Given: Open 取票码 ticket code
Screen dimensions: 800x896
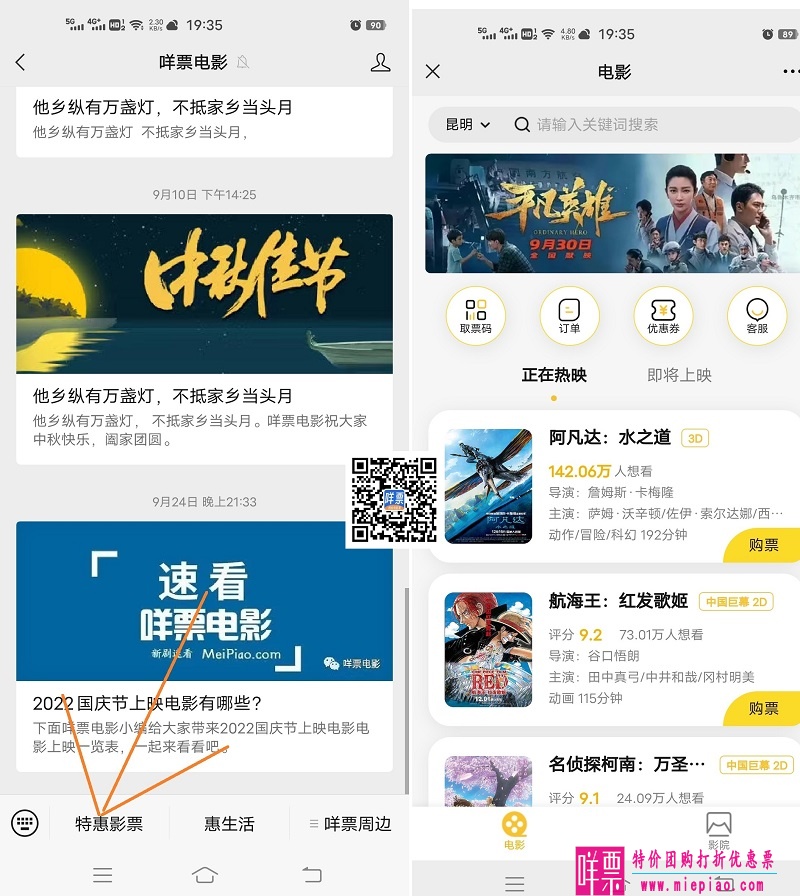Looking at the screenshot, I should coord(475,316).
